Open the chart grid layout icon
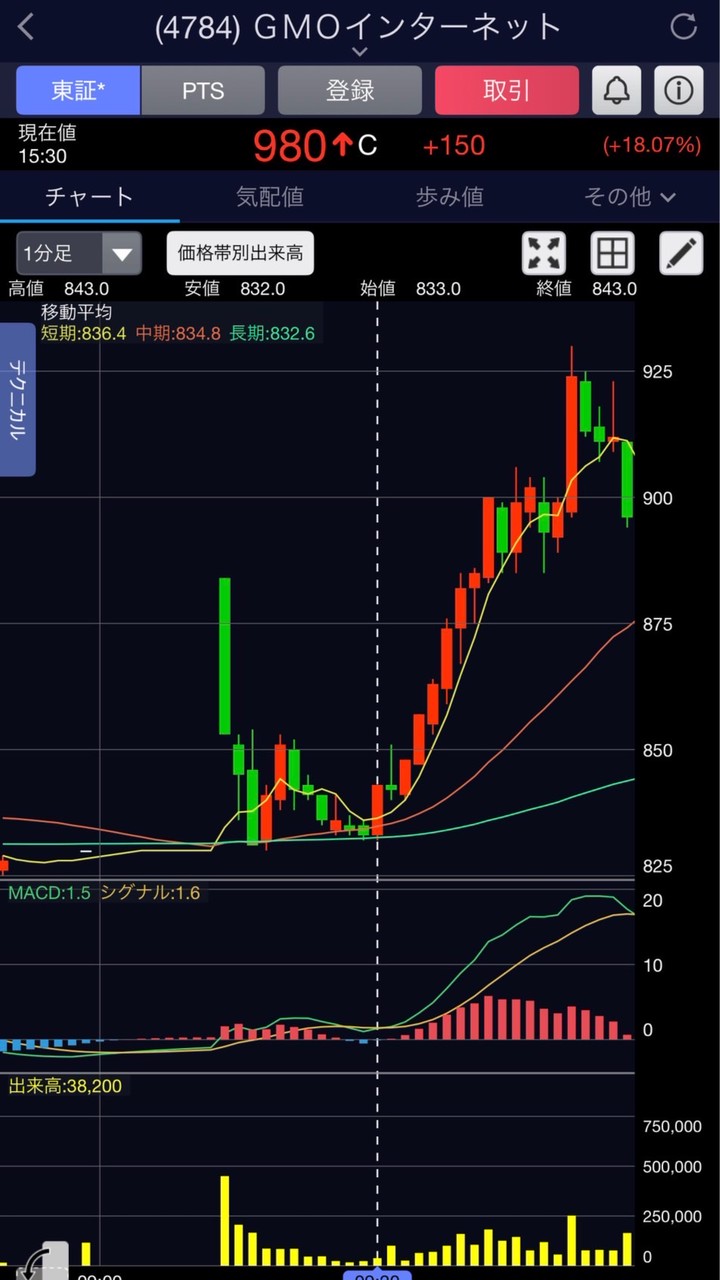 coord(612,254)
